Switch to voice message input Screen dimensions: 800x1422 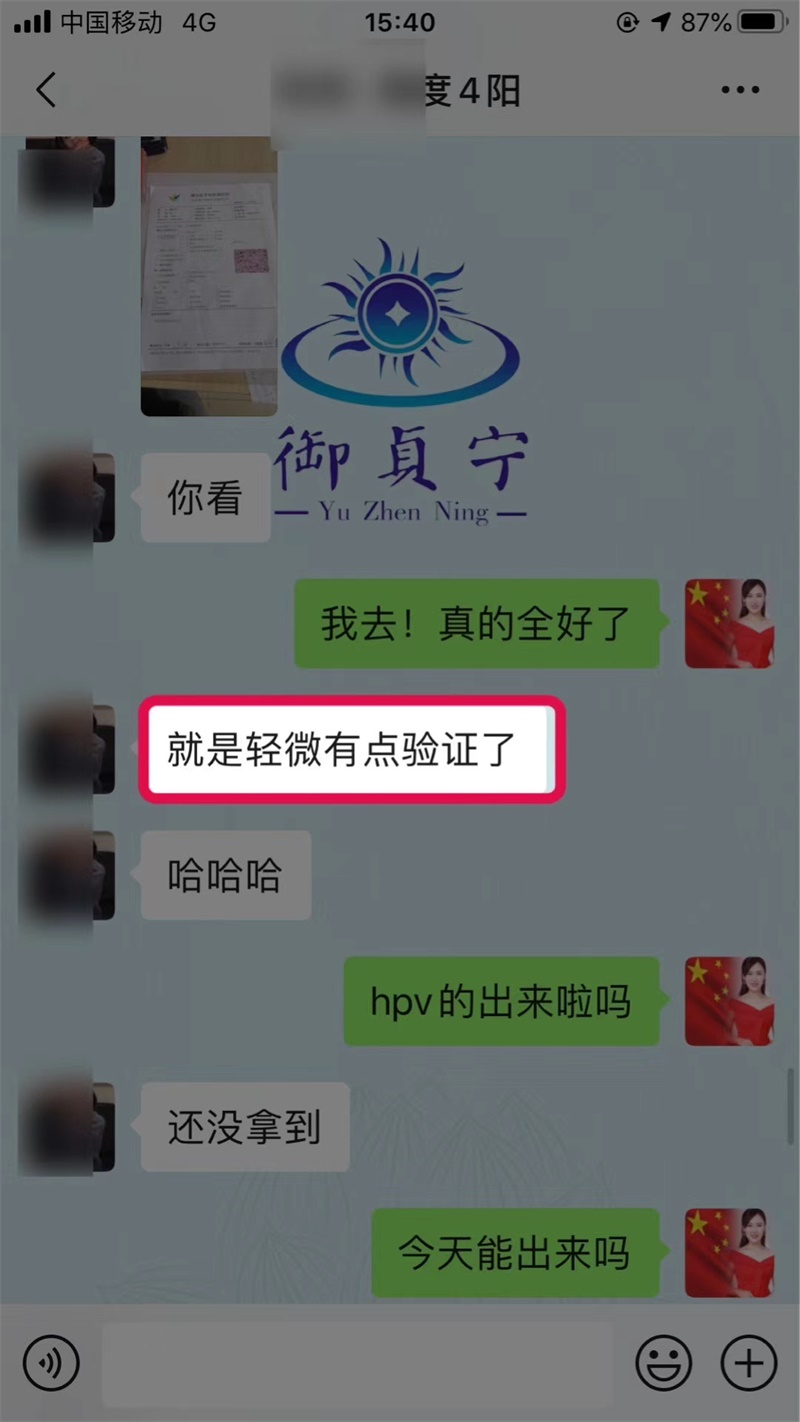click(50, 1362)
